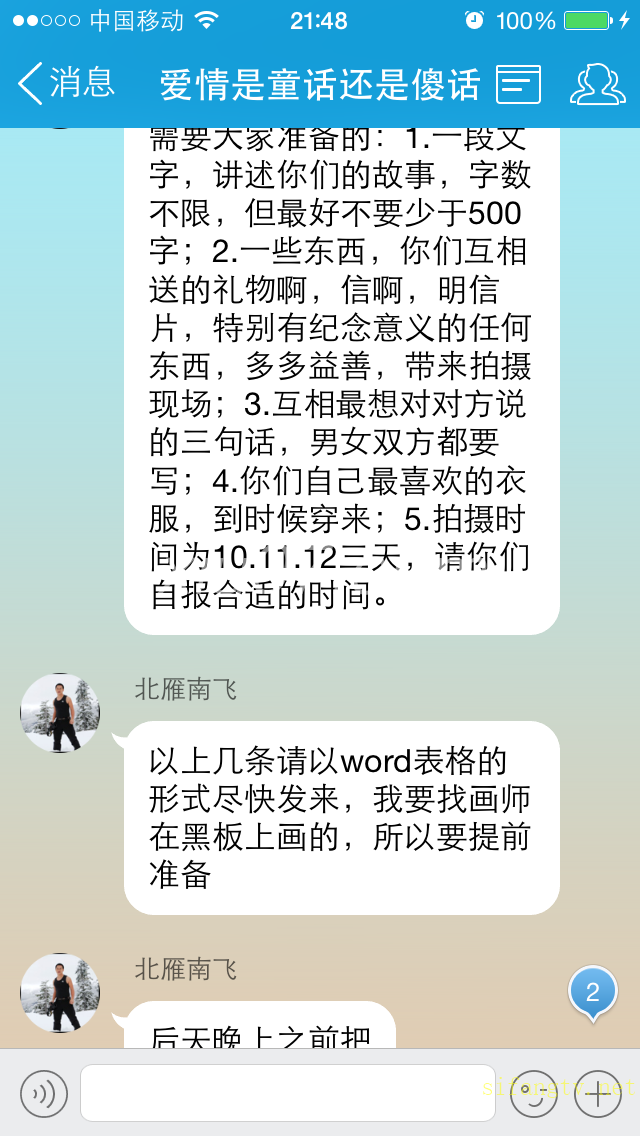Open 北雁南飞's avatar beside 后天晚上之前把 message
The image size is (640, 1136).
click(x=60, y=993)
